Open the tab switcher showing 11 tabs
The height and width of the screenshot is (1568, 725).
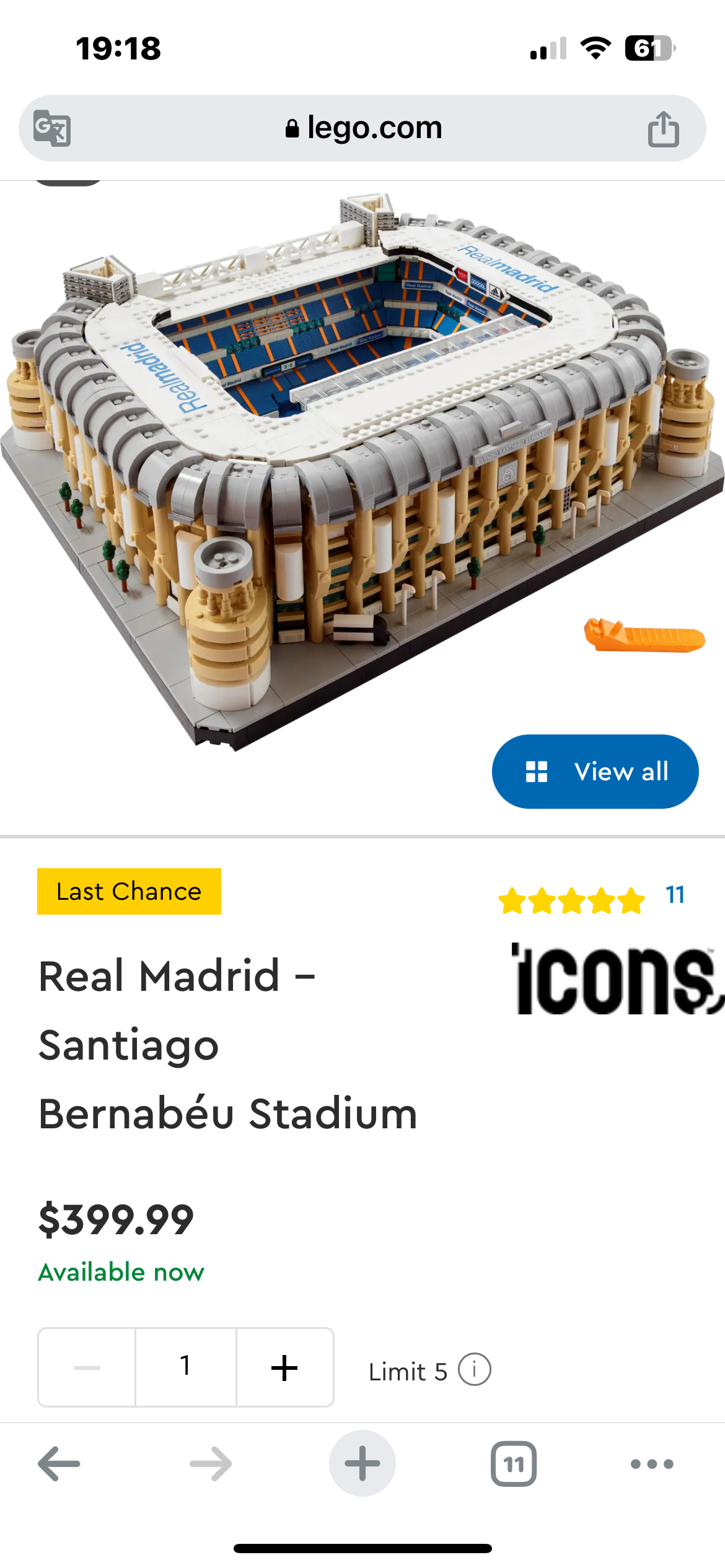tap(514, 1464)
